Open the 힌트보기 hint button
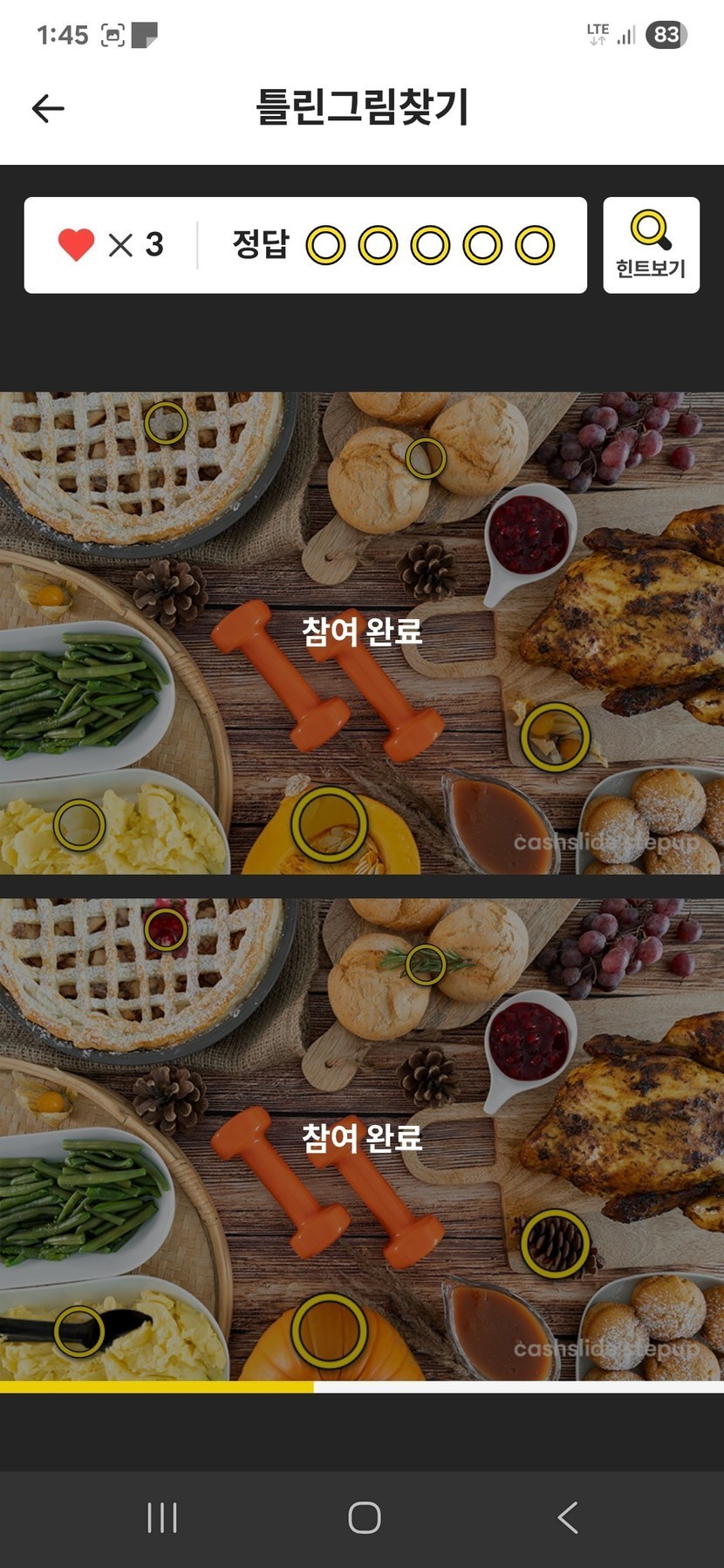 click(651, 245)
